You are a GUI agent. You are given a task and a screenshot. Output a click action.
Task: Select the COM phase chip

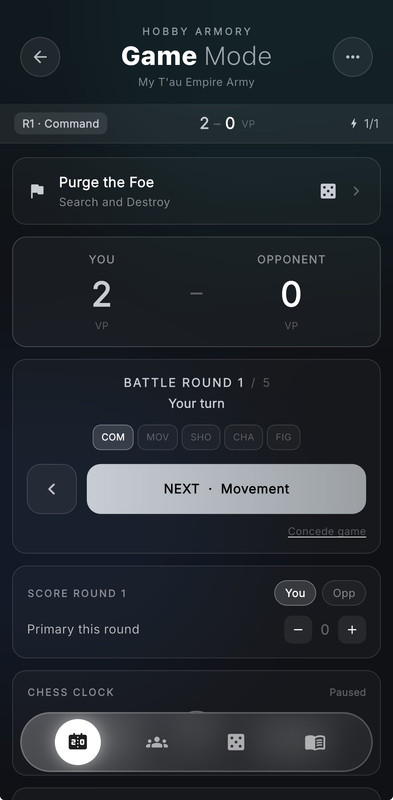(x=113, y=437)
